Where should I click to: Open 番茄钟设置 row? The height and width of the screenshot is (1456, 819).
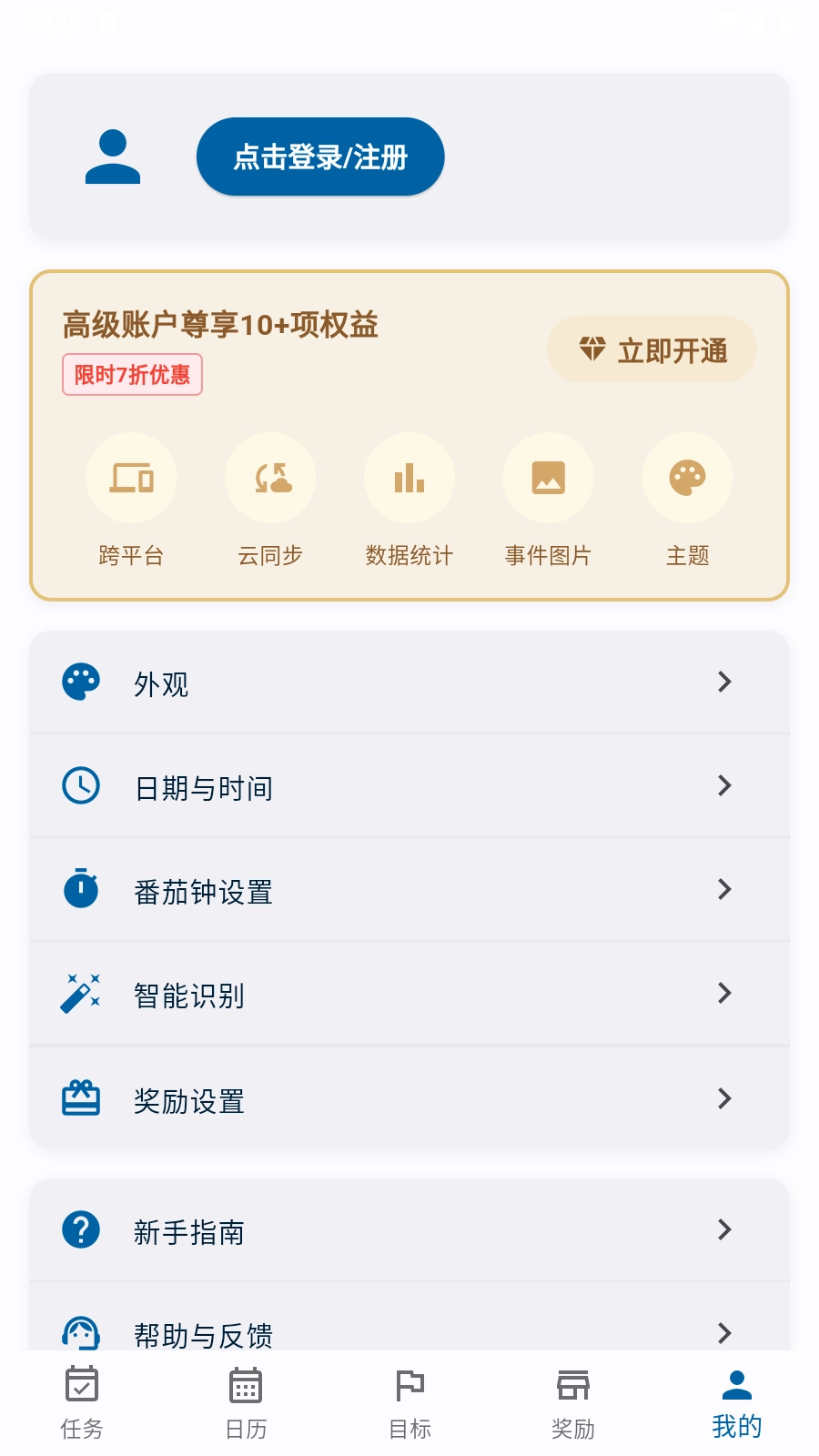(x=409, y=890)
